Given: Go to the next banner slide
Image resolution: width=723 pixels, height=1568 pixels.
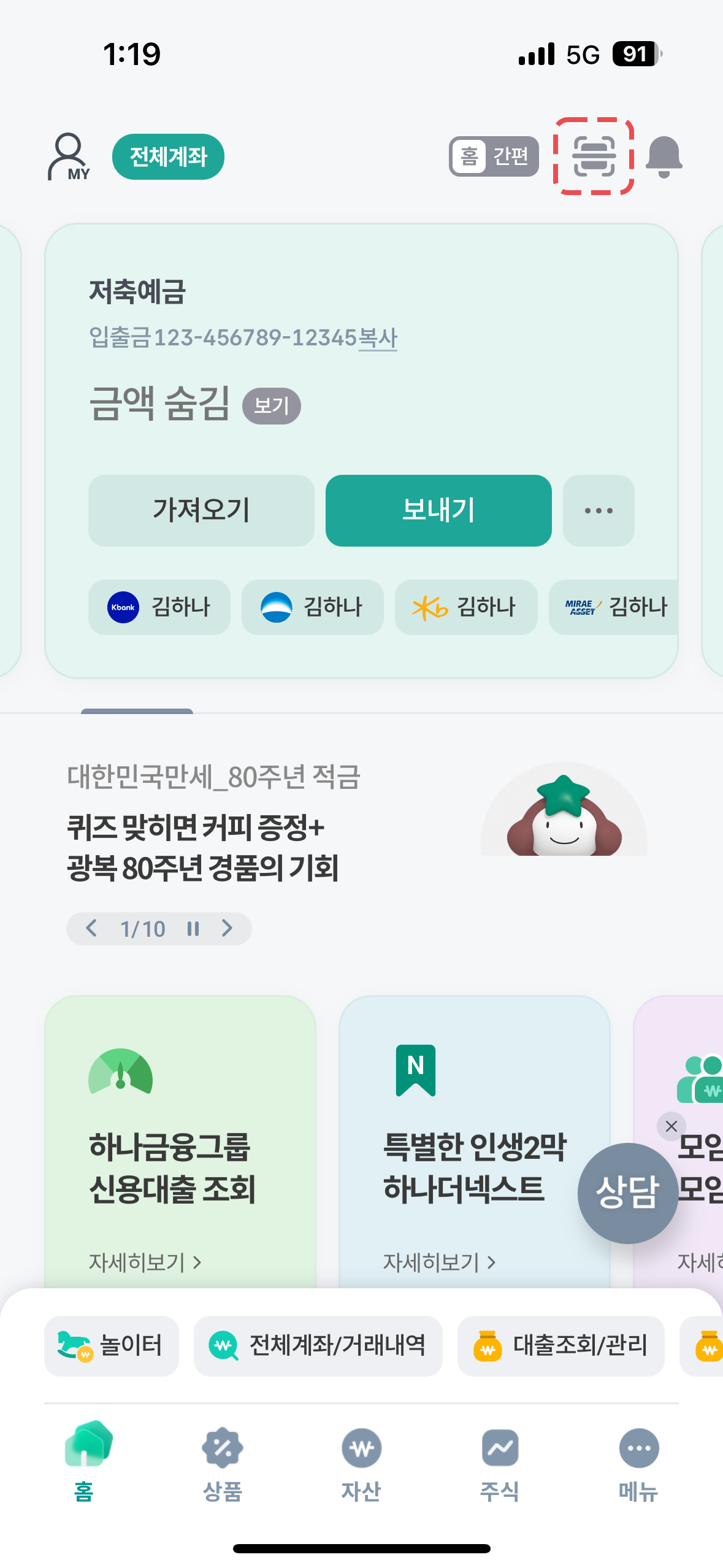Looking at the screenshot, I should pyautogui.click(x=227, y=929).
